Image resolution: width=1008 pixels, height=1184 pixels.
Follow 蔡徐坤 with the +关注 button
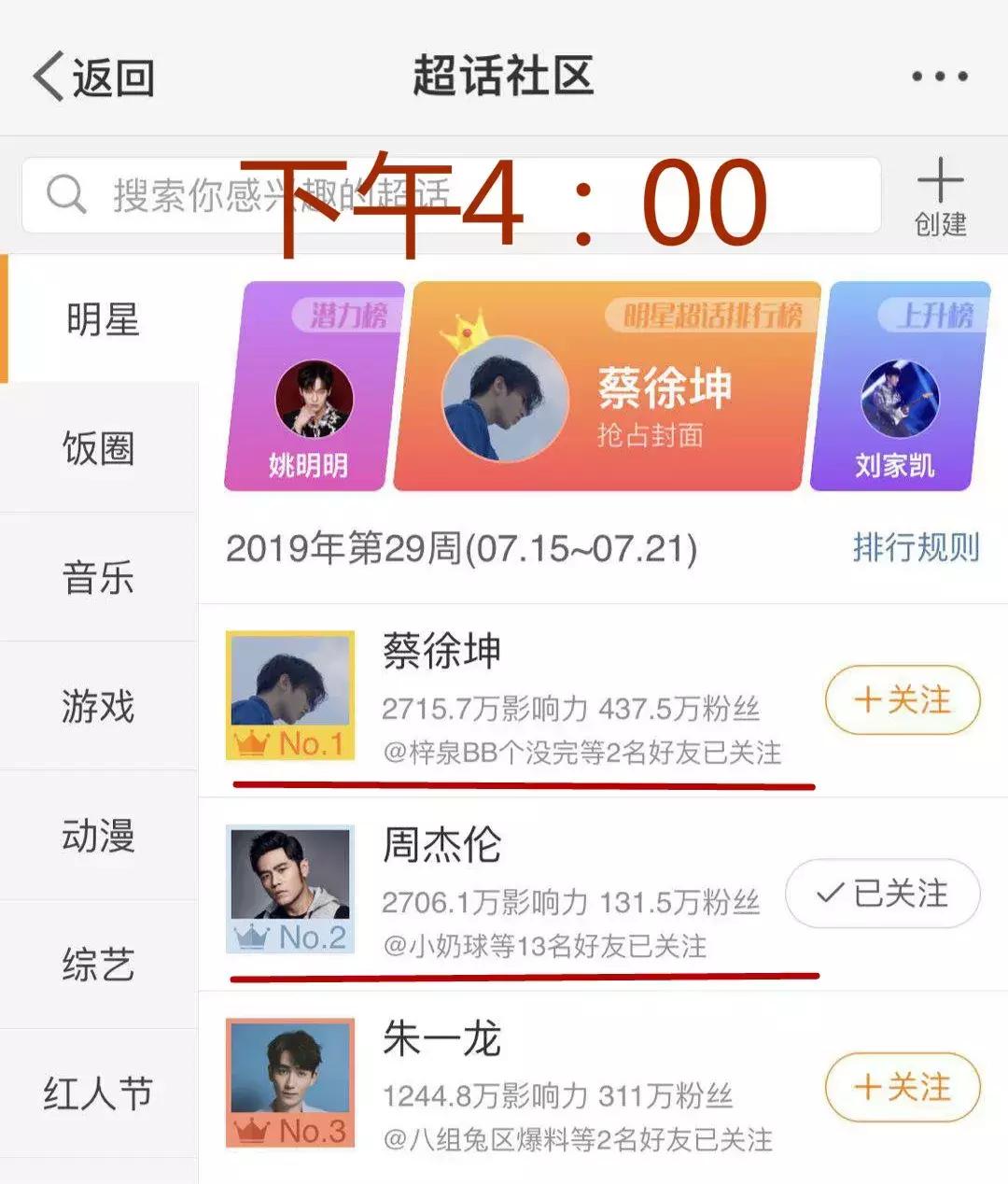pyautogui.click(x=901, y=698)
